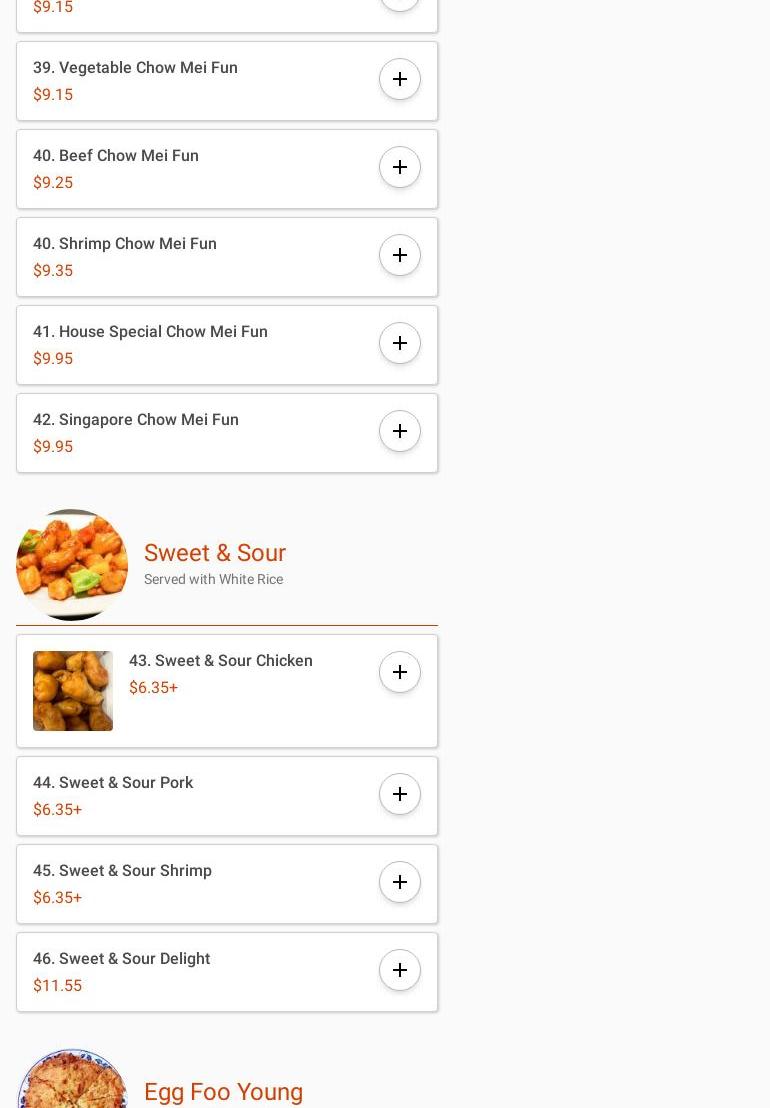Add Sweet & Sour Delight to cart

coord(400,970)
